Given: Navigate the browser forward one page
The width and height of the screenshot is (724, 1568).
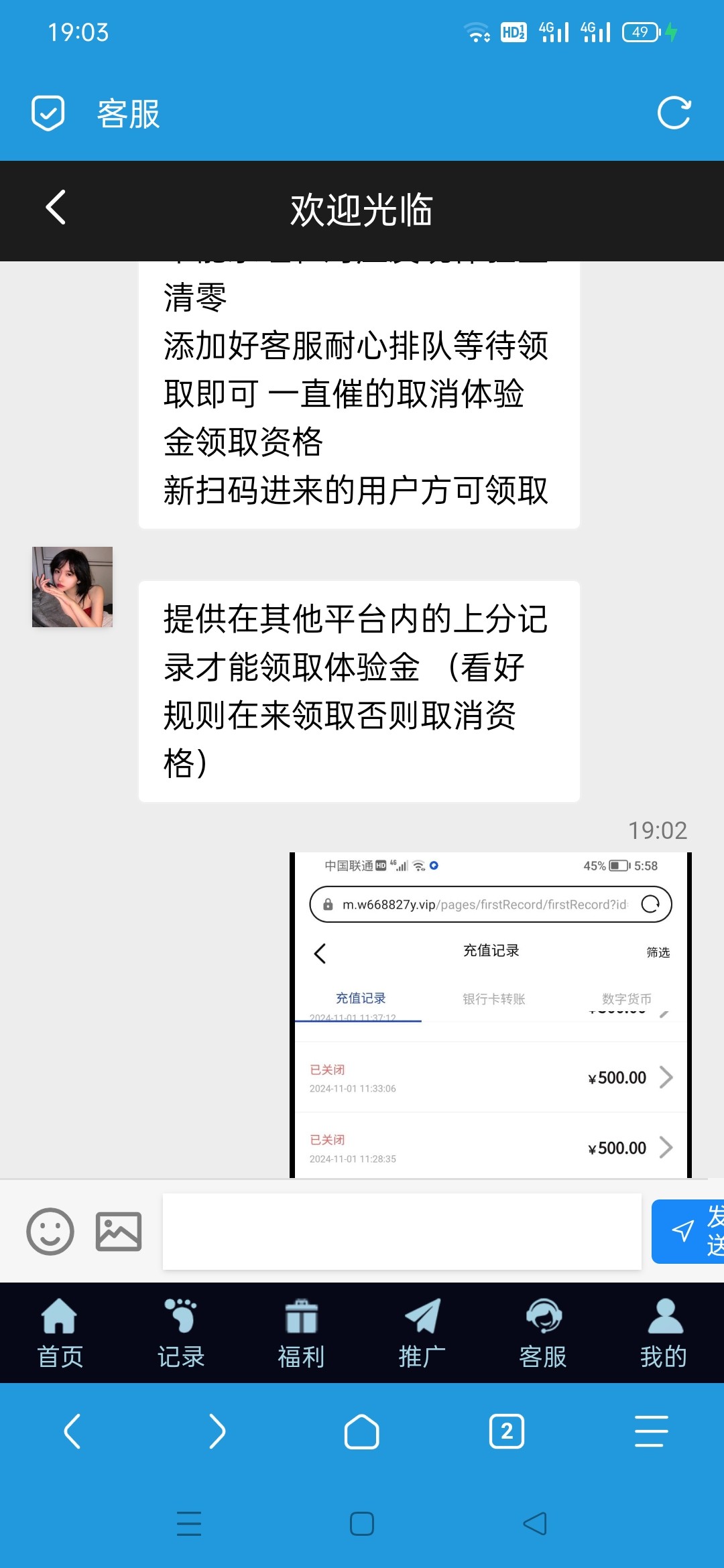Looking at the screenshot, I should coord(217,1431).
